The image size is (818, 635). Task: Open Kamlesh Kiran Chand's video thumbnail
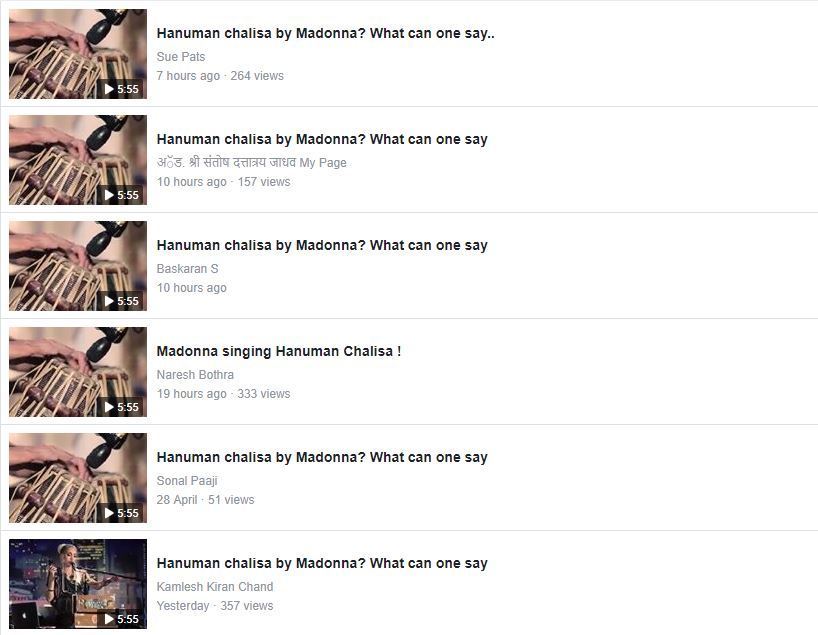pos(78,584)
